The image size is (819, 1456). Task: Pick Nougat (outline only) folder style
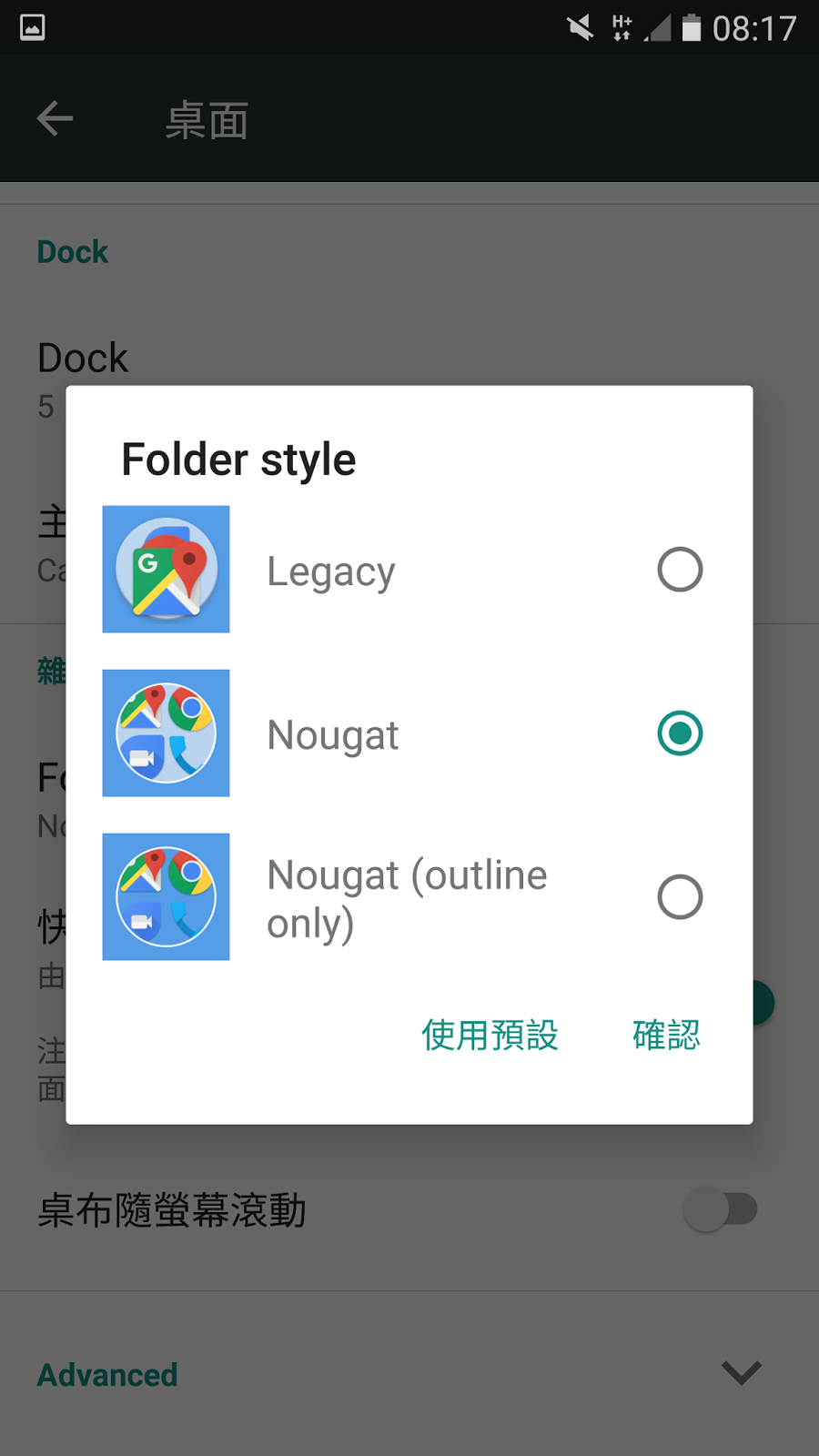pyautogui.click(x=679, y=897)
